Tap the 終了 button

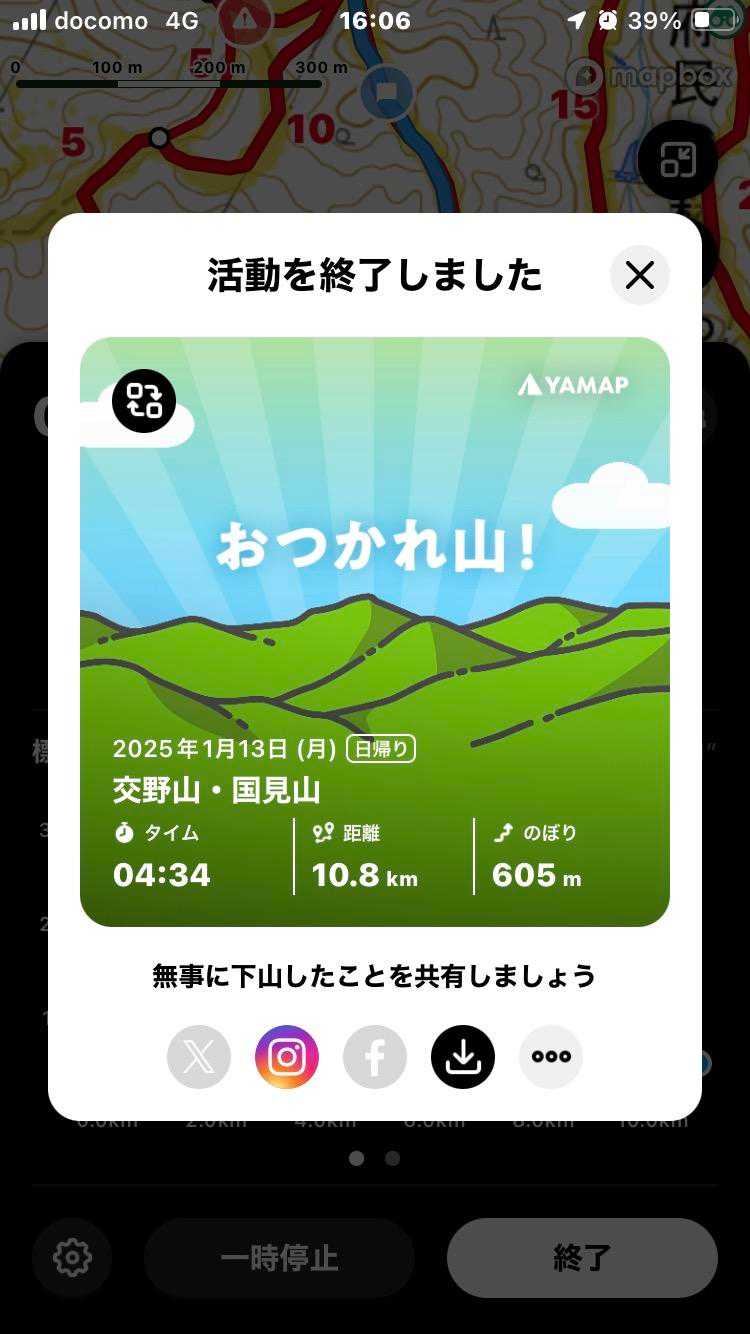pos(582,1258)
